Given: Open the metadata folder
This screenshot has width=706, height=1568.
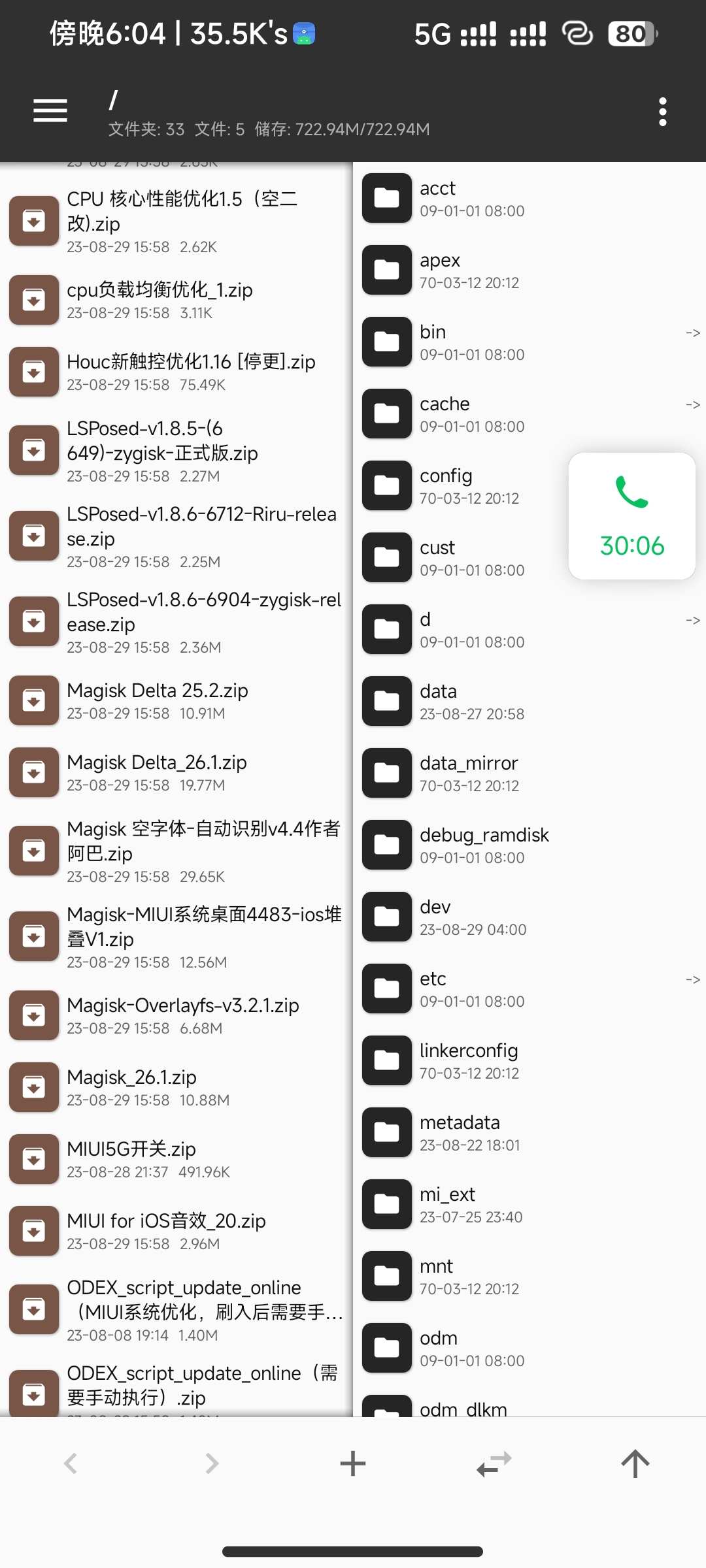Looking at the screenshot, I should [529, 1132].
